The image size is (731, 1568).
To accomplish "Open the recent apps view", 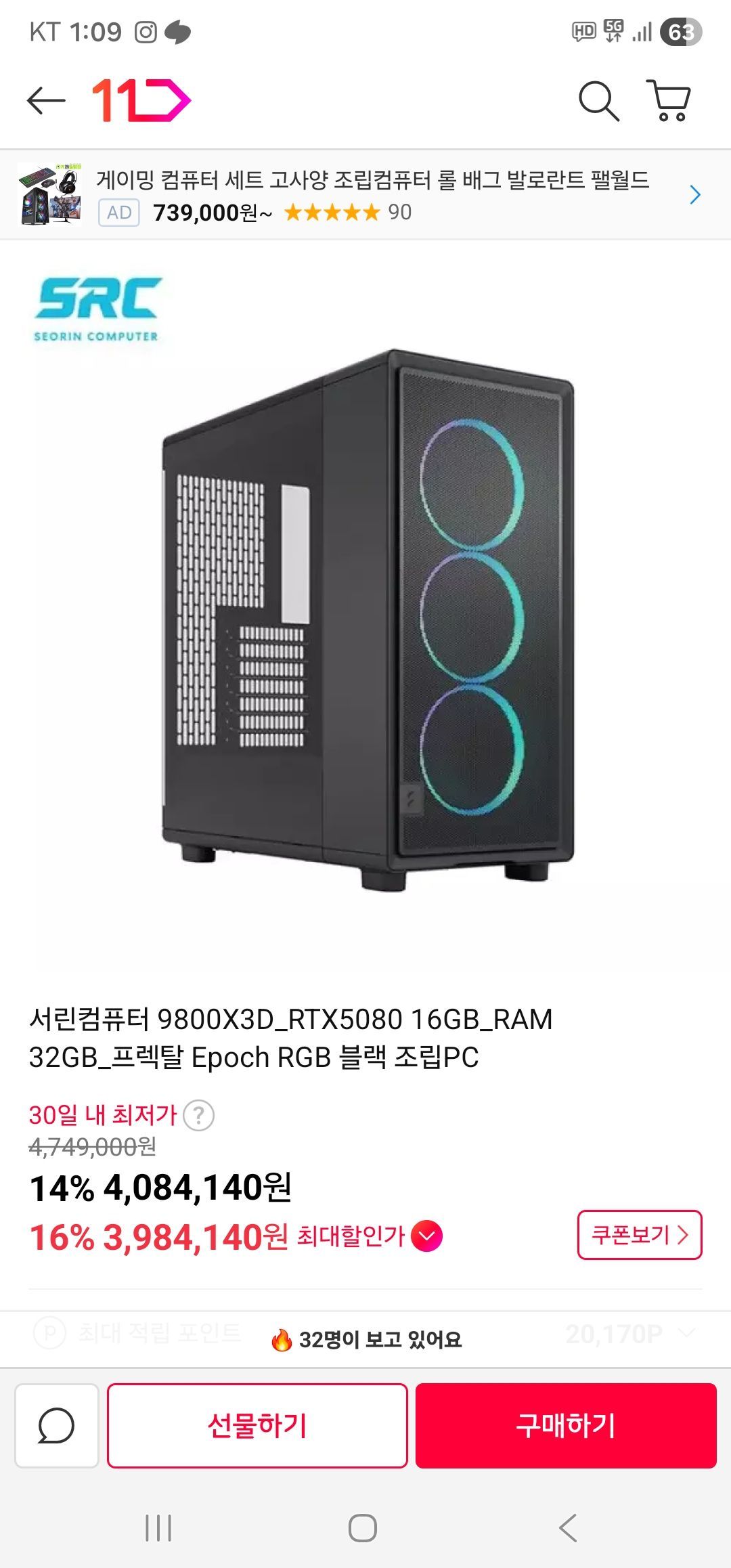I will [158, 1527].
